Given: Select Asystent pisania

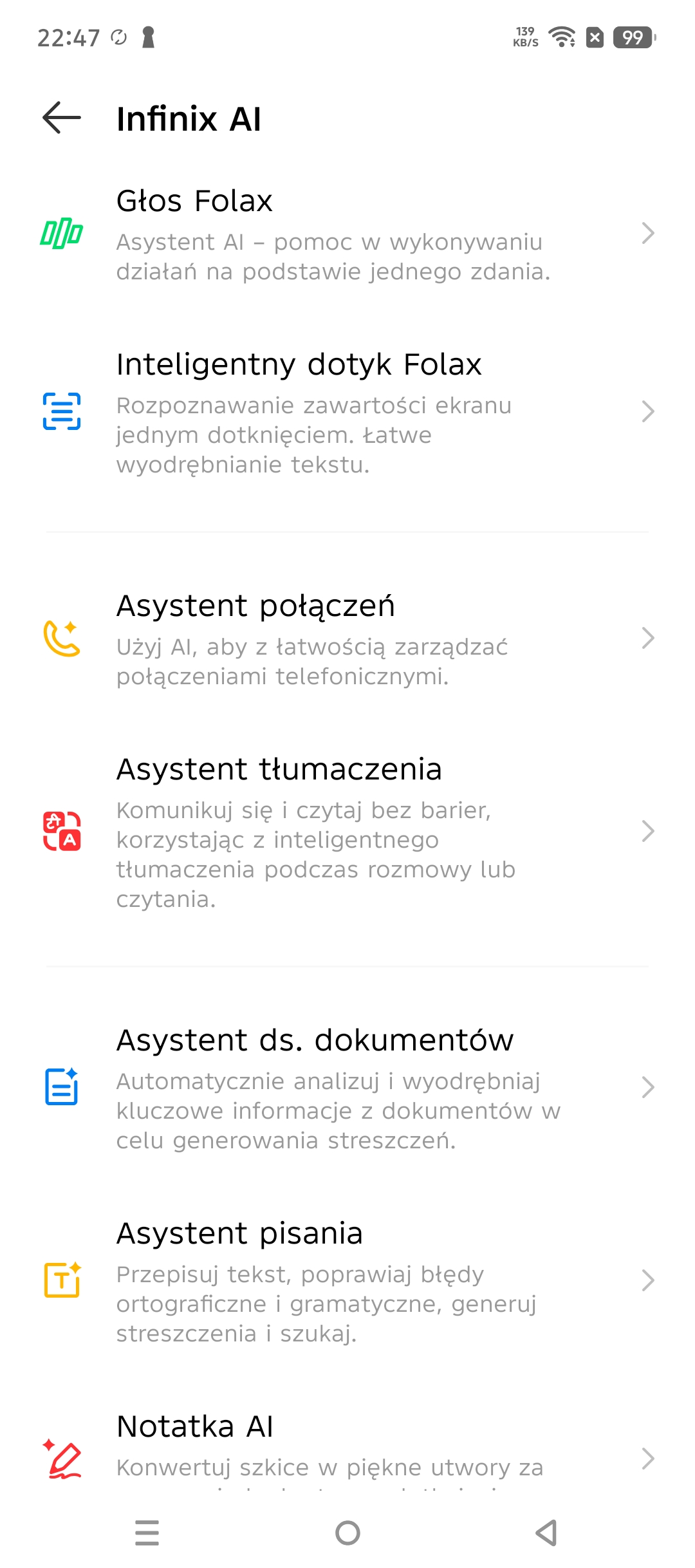Looking at the screenshot, I should [x=347, y=1281].
